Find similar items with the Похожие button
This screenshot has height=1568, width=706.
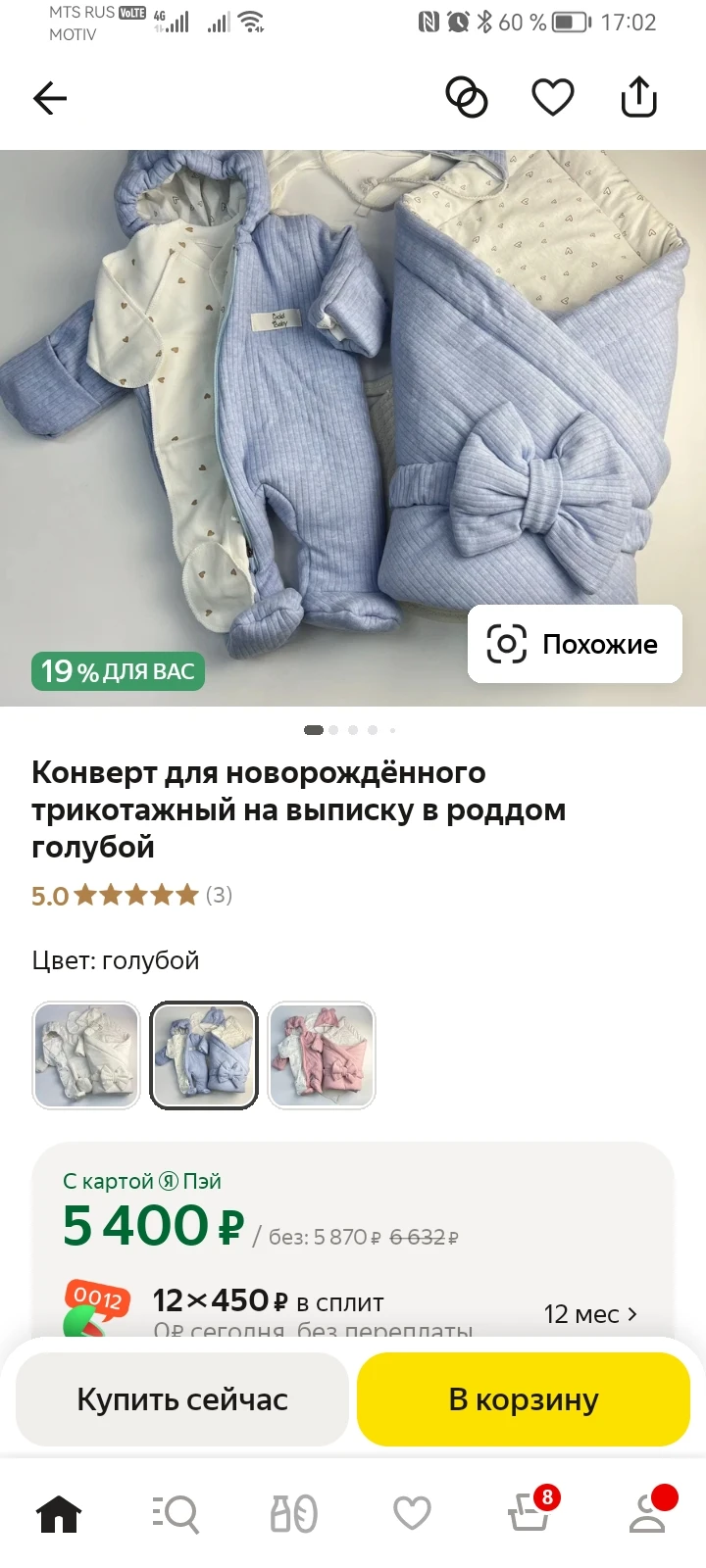pos(575,644)
